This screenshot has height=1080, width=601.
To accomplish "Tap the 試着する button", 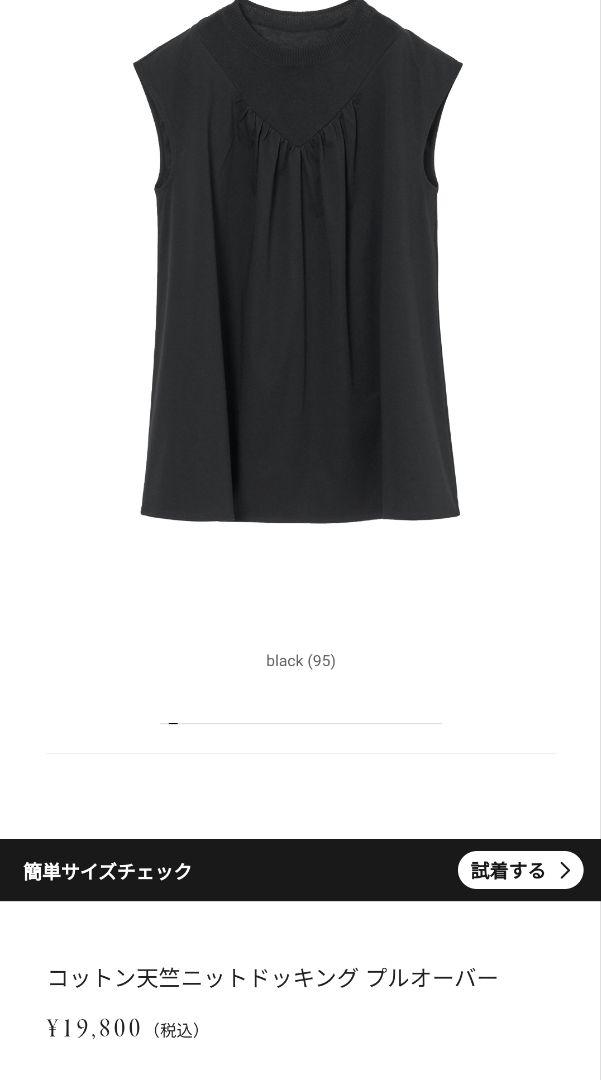I will [520, 870].
